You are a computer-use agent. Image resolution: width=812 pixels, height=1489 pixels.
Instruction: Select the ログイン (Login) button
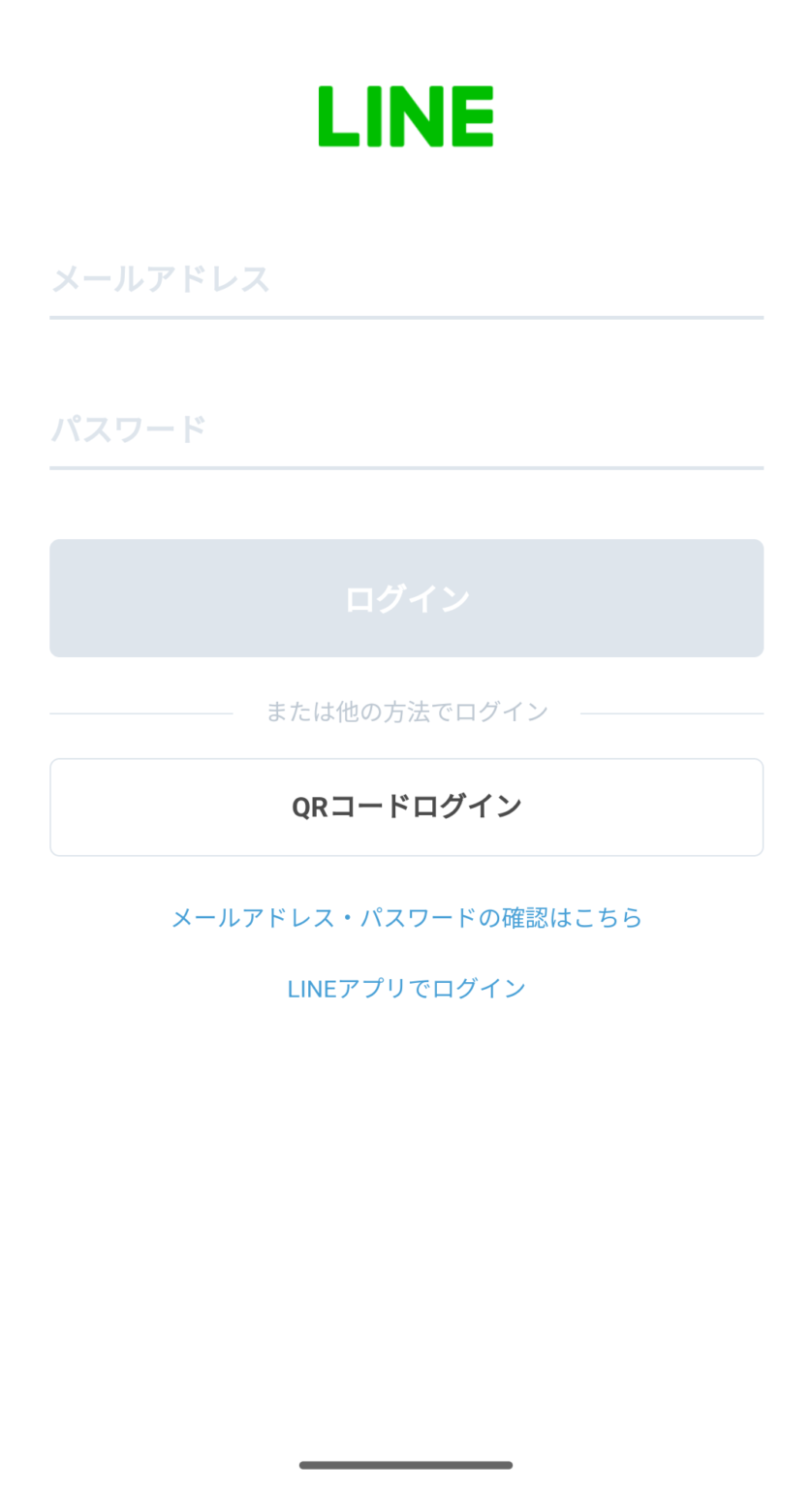(x=406, y=598)
